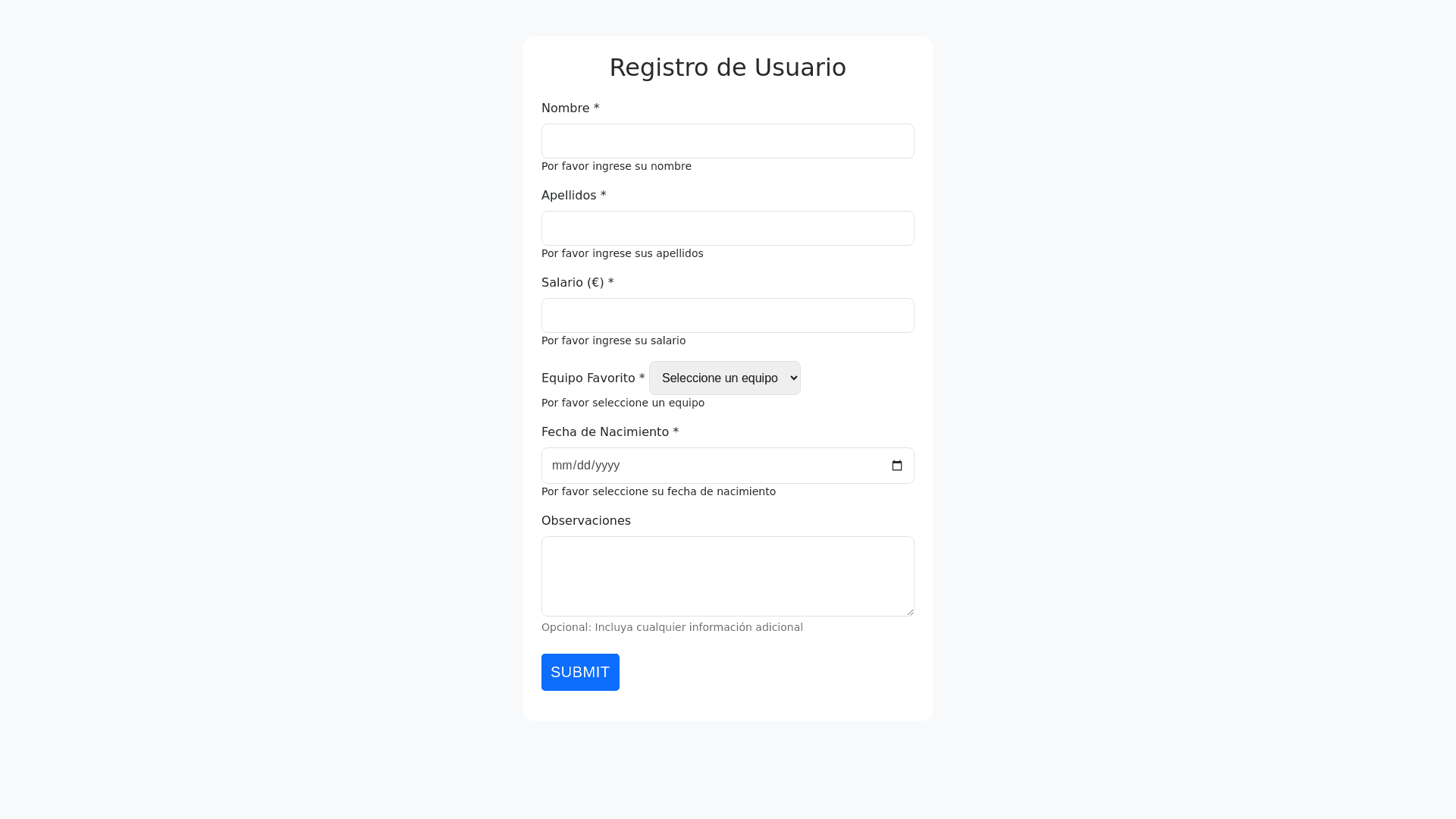
Task: Focus the Nombre text field
Action: pyautogui.click(x=727, y=141)
